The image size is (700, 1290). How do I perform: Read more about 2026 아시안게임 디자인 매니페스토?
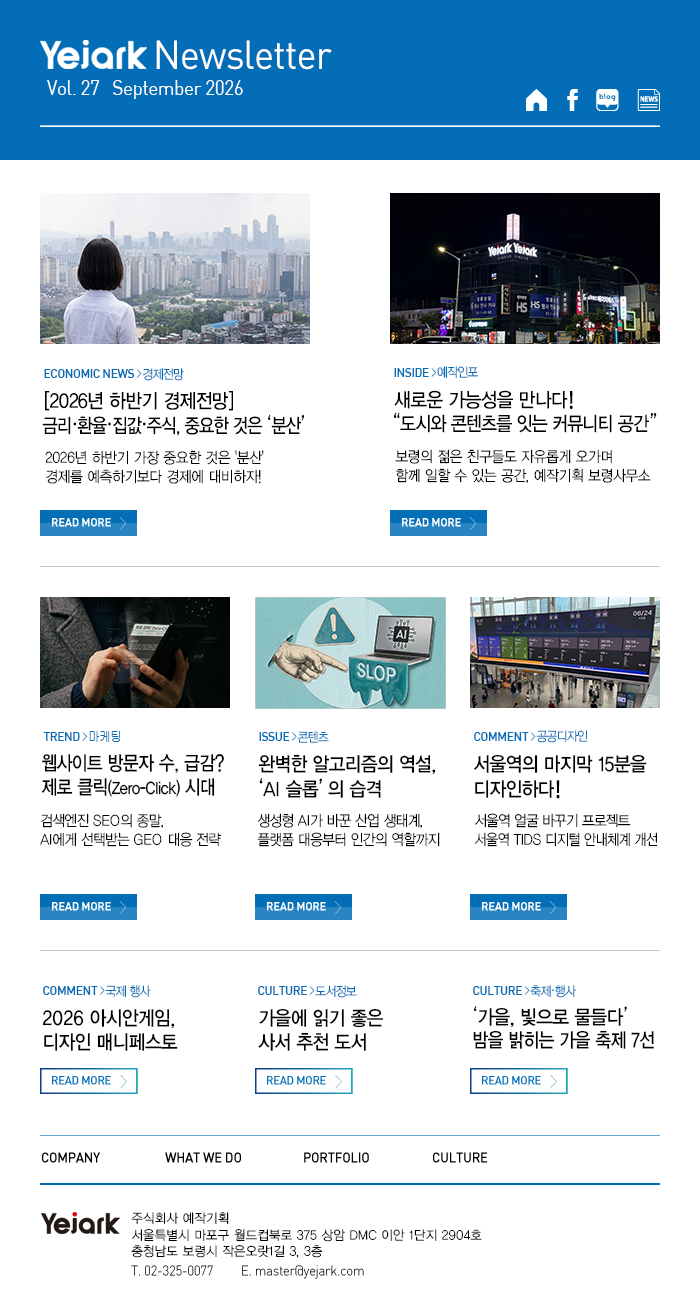click(x=88, y=1081)
